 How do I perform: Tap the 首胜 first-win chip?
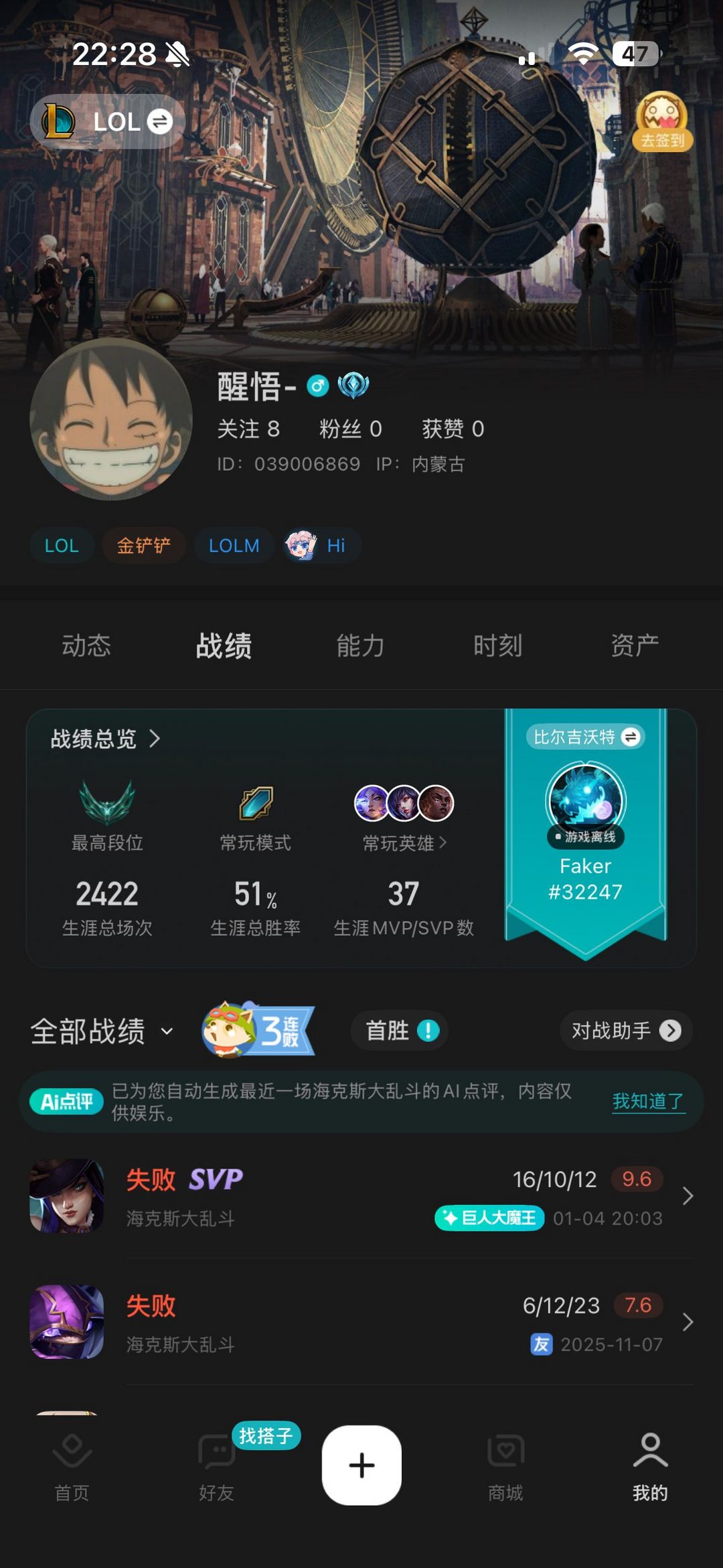[400, 1030]
